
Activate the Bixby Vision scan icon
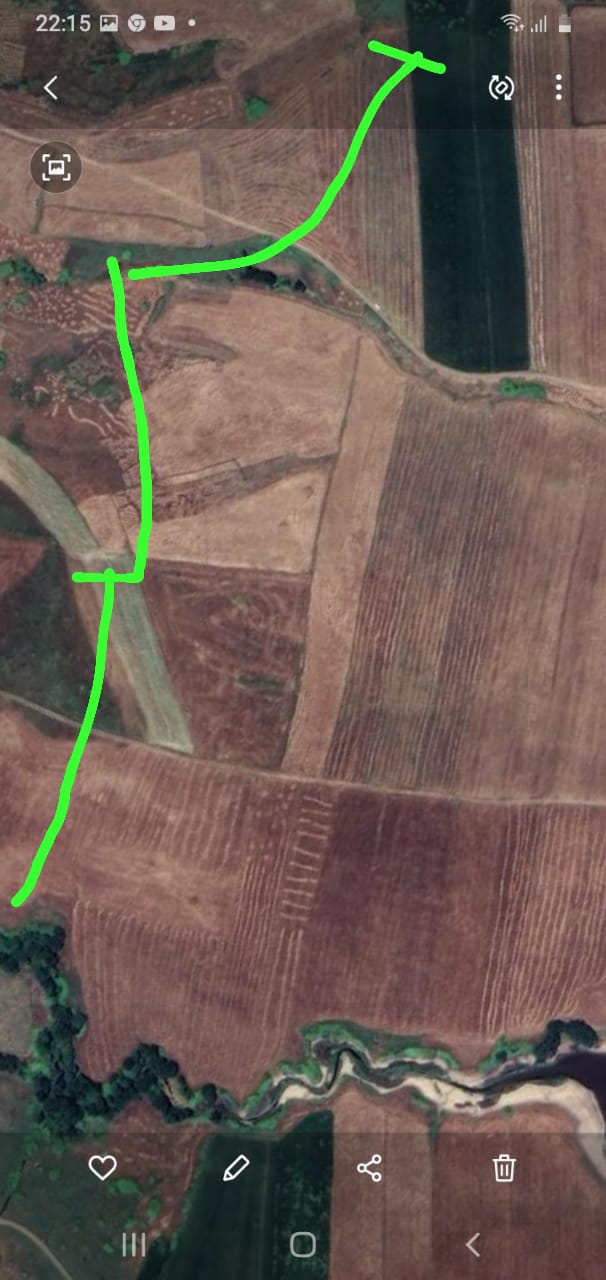click(x=56, y=167)
